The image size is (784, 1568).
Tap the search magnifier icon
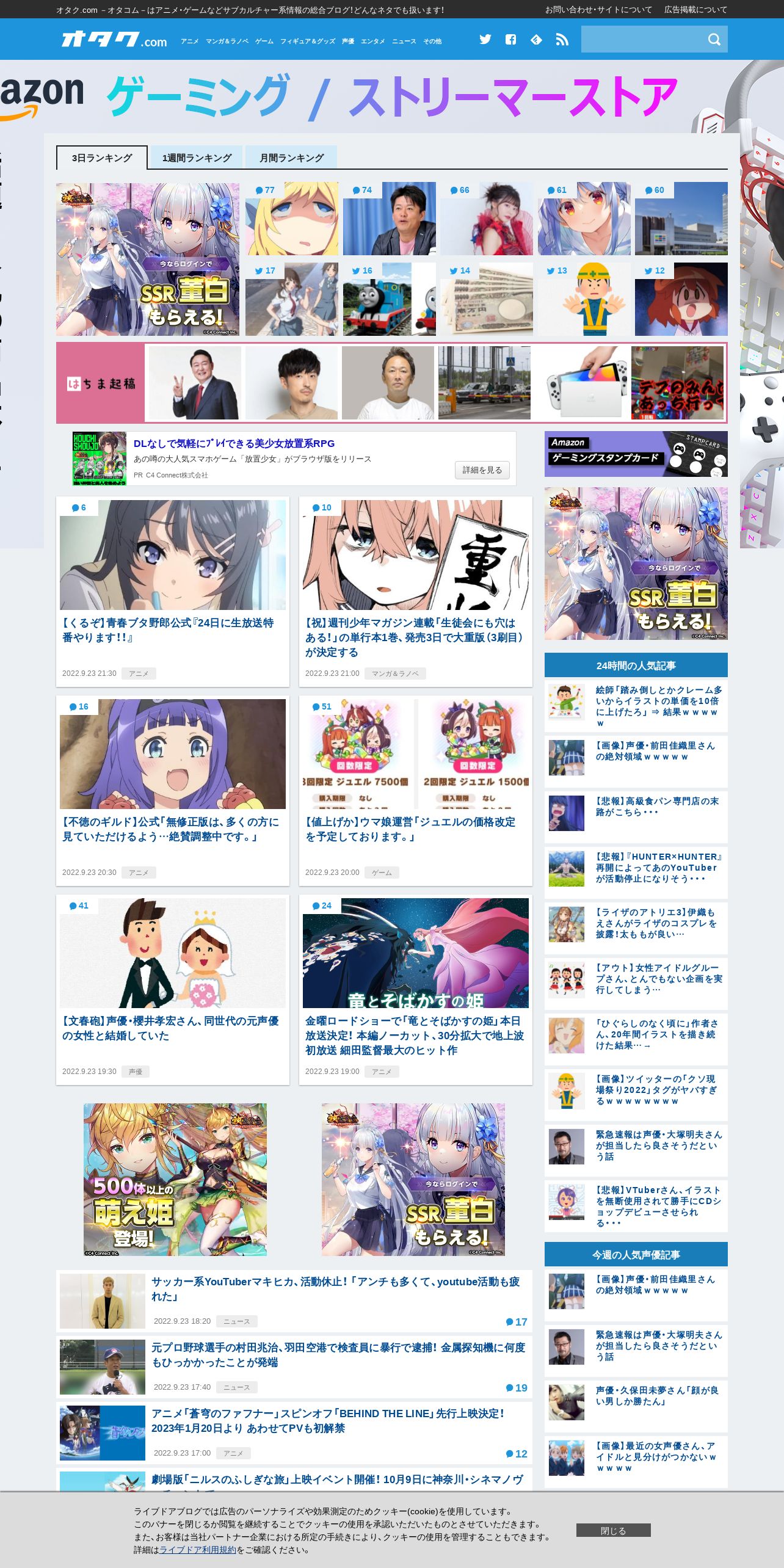pyautogui.click(x=714, y=40)
